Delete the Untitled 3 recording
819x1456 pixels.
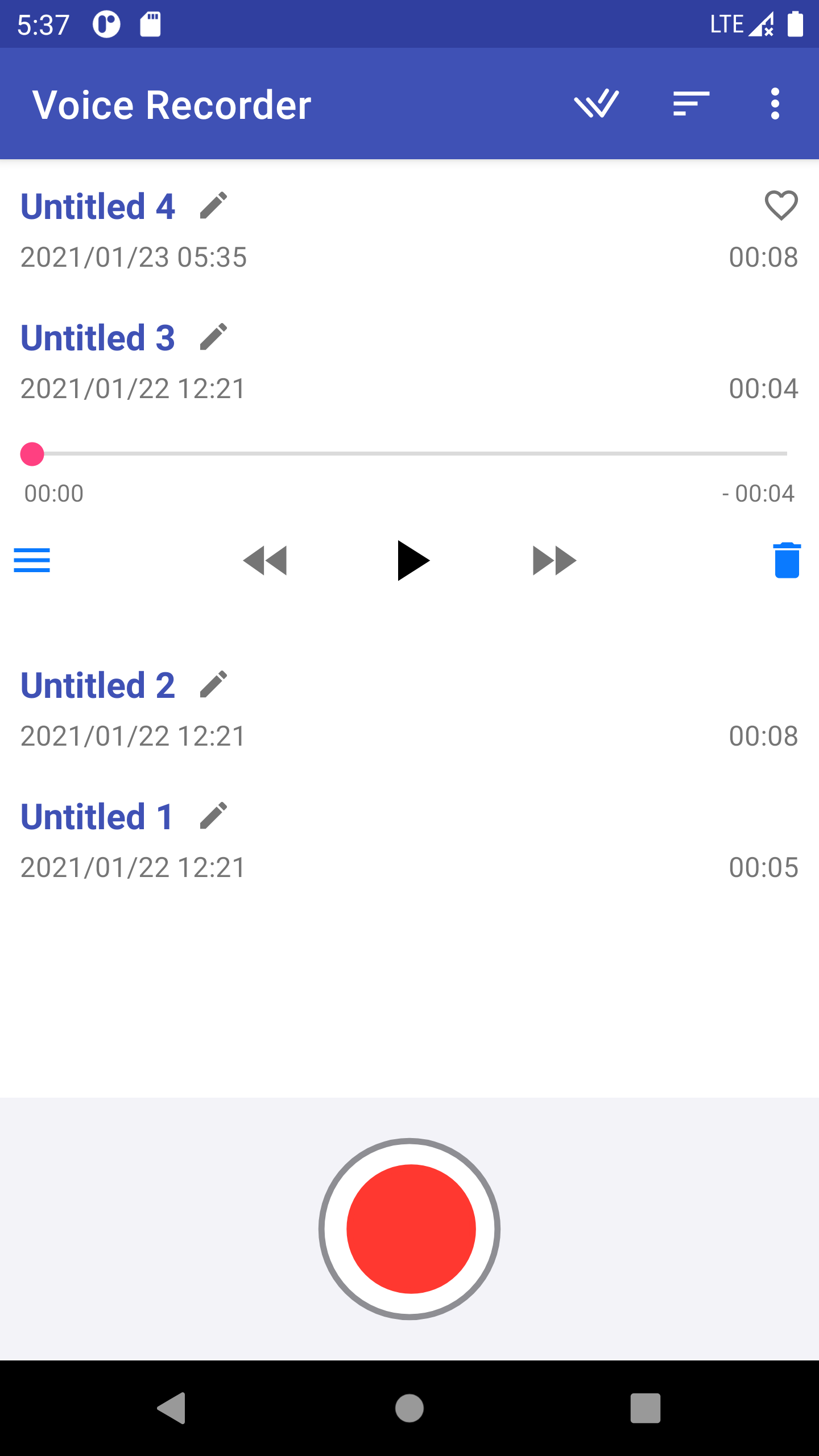click(787, 561)
